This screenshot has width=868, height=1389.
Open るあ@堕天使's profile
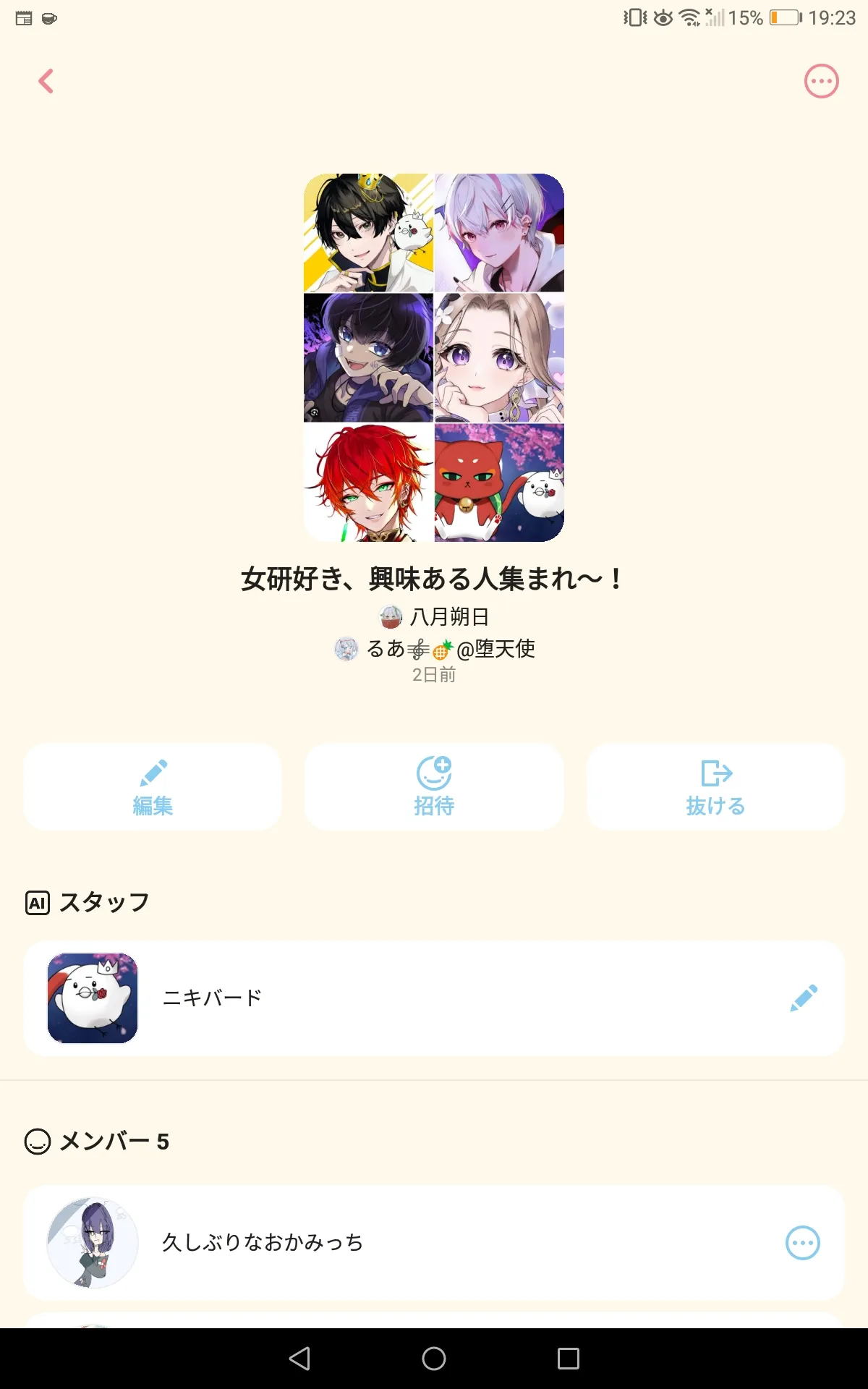tap(435, 649)
